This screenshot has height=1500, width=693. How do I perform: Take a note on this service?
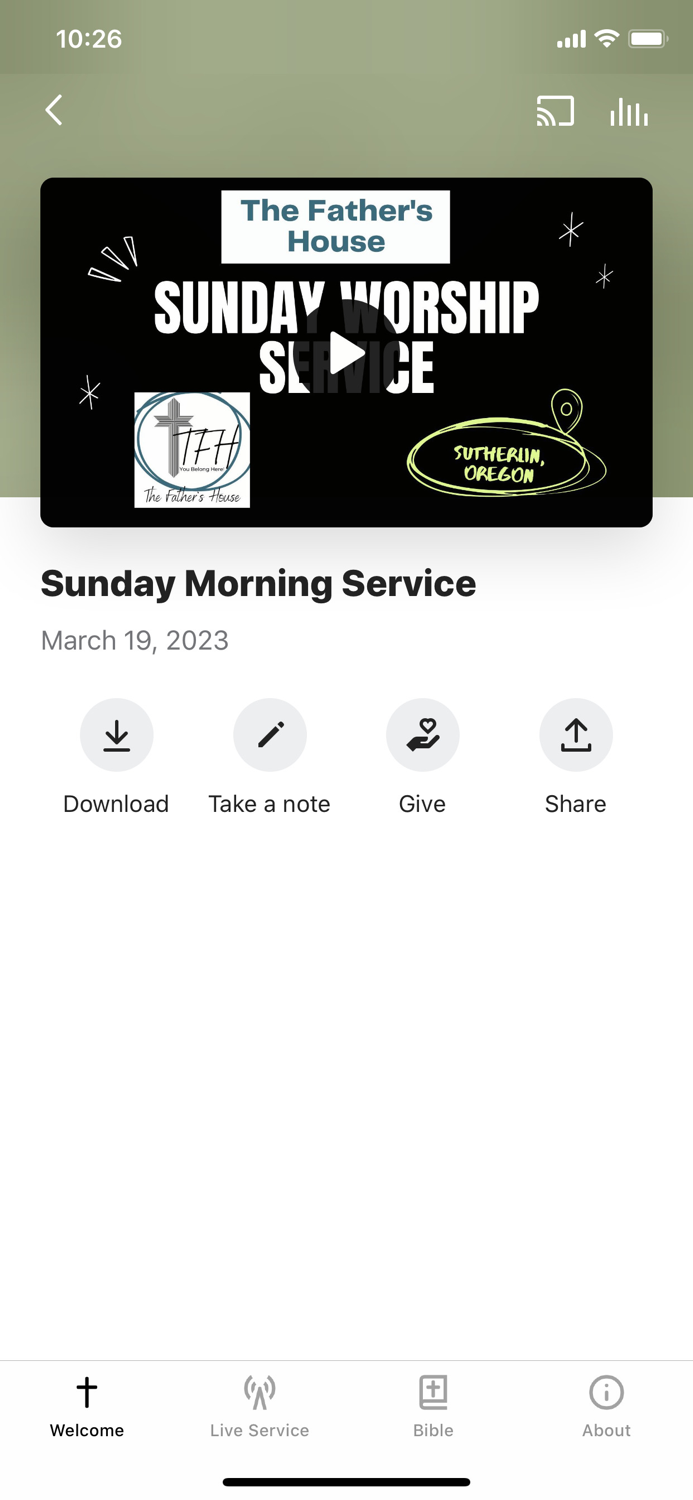tap(269, 758)
